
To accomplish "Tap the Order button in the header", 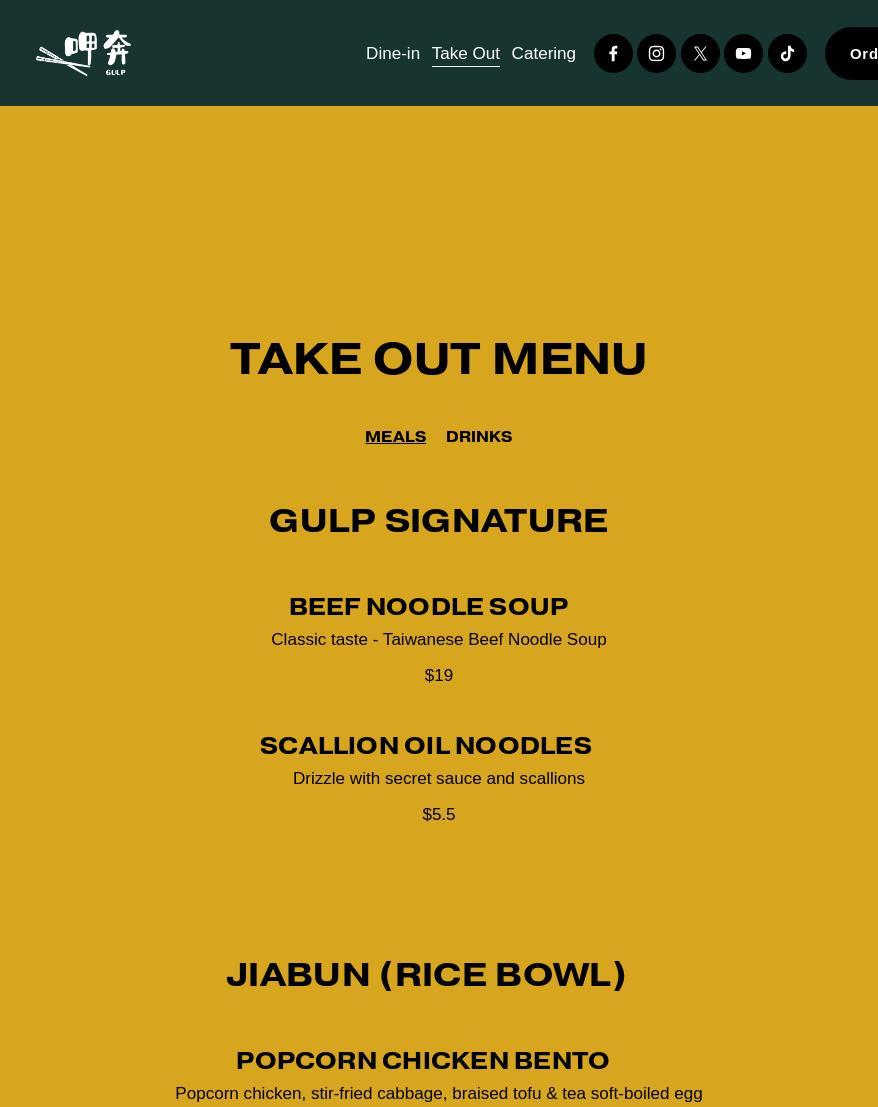I will pyautogui.click(x=858, y=53).
